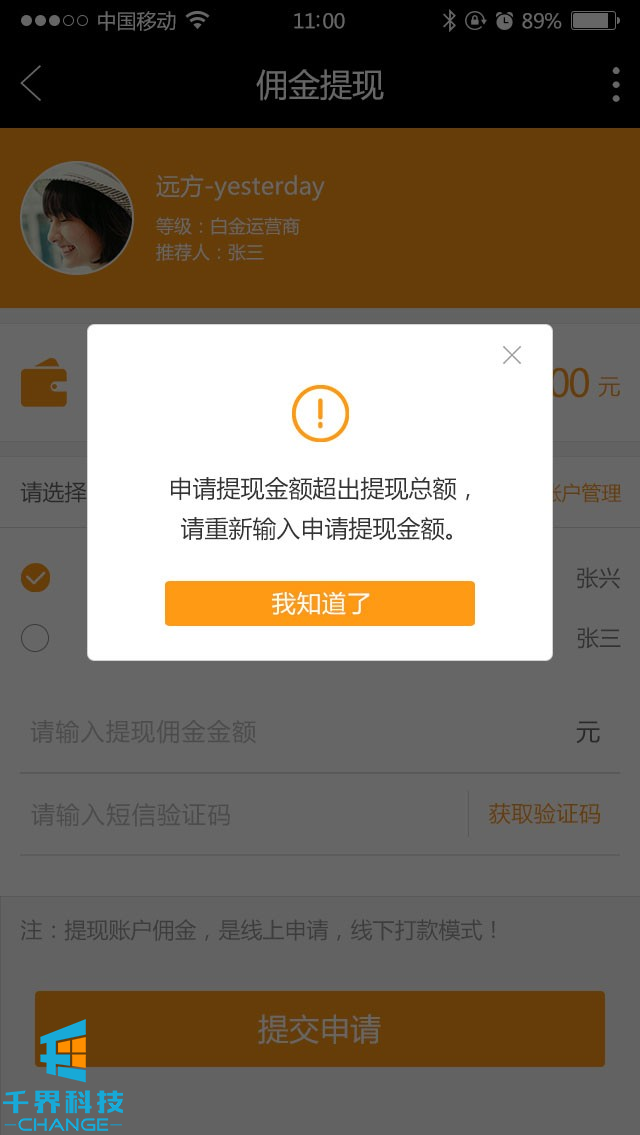Go back with the top-left arrow

(x=32, y=84)
